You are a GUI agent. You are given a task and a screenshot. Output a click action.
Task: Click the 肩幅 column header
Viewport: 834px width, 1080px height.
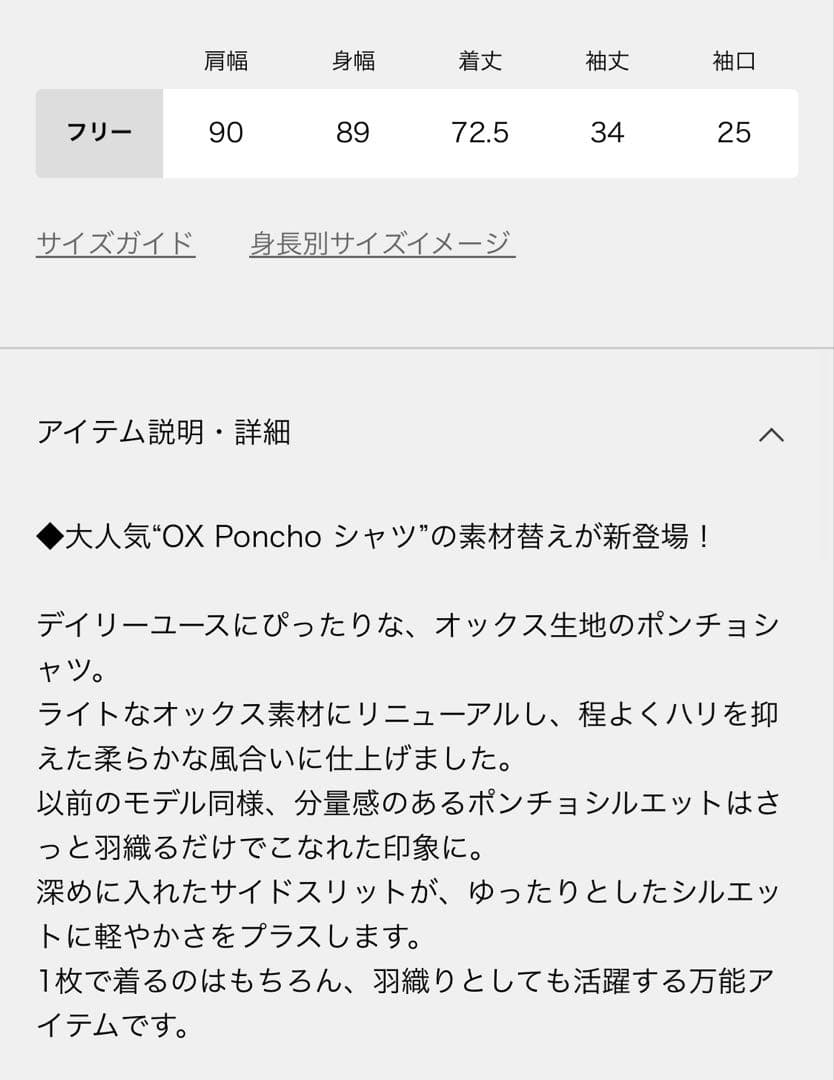coord(226,61)
